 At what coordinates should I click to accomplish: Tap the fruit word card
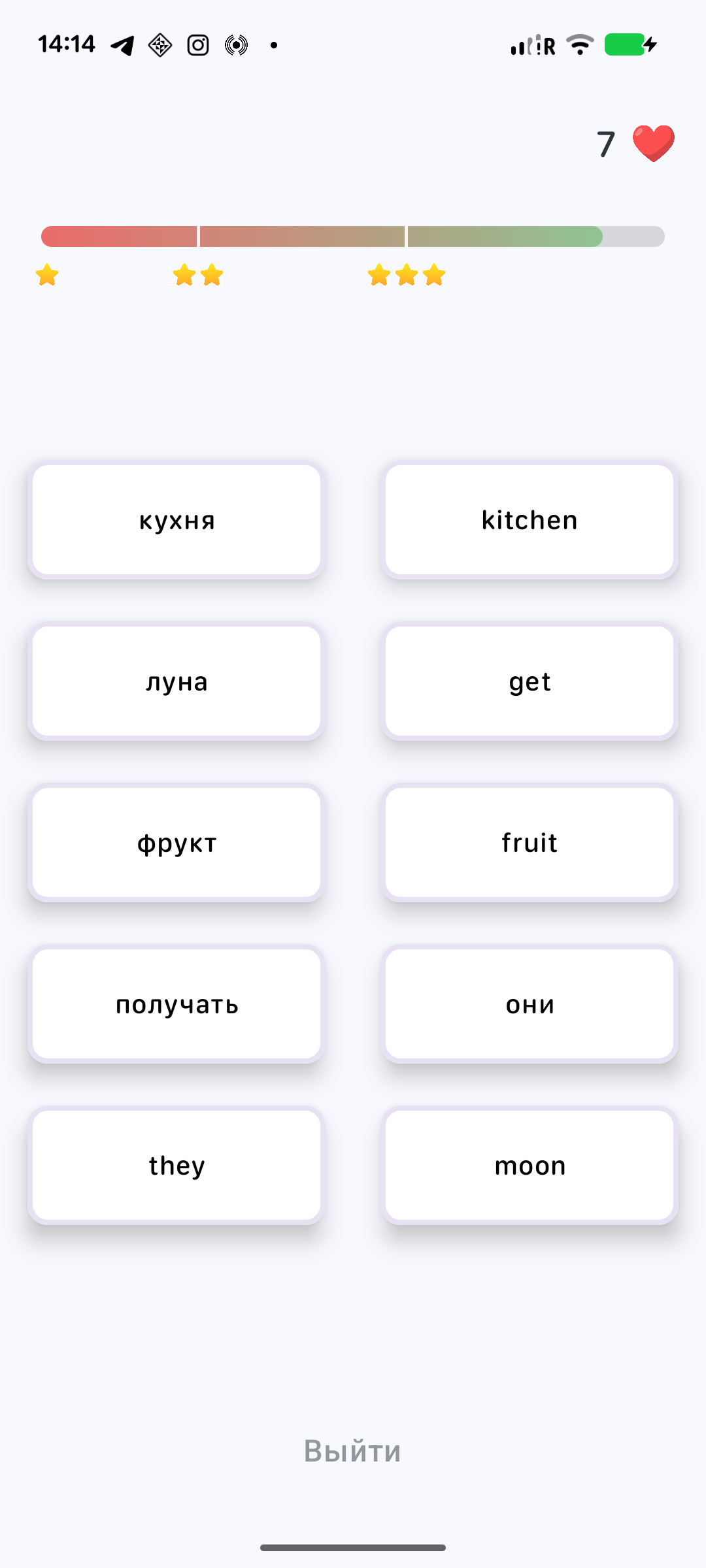tap(529, 843)
